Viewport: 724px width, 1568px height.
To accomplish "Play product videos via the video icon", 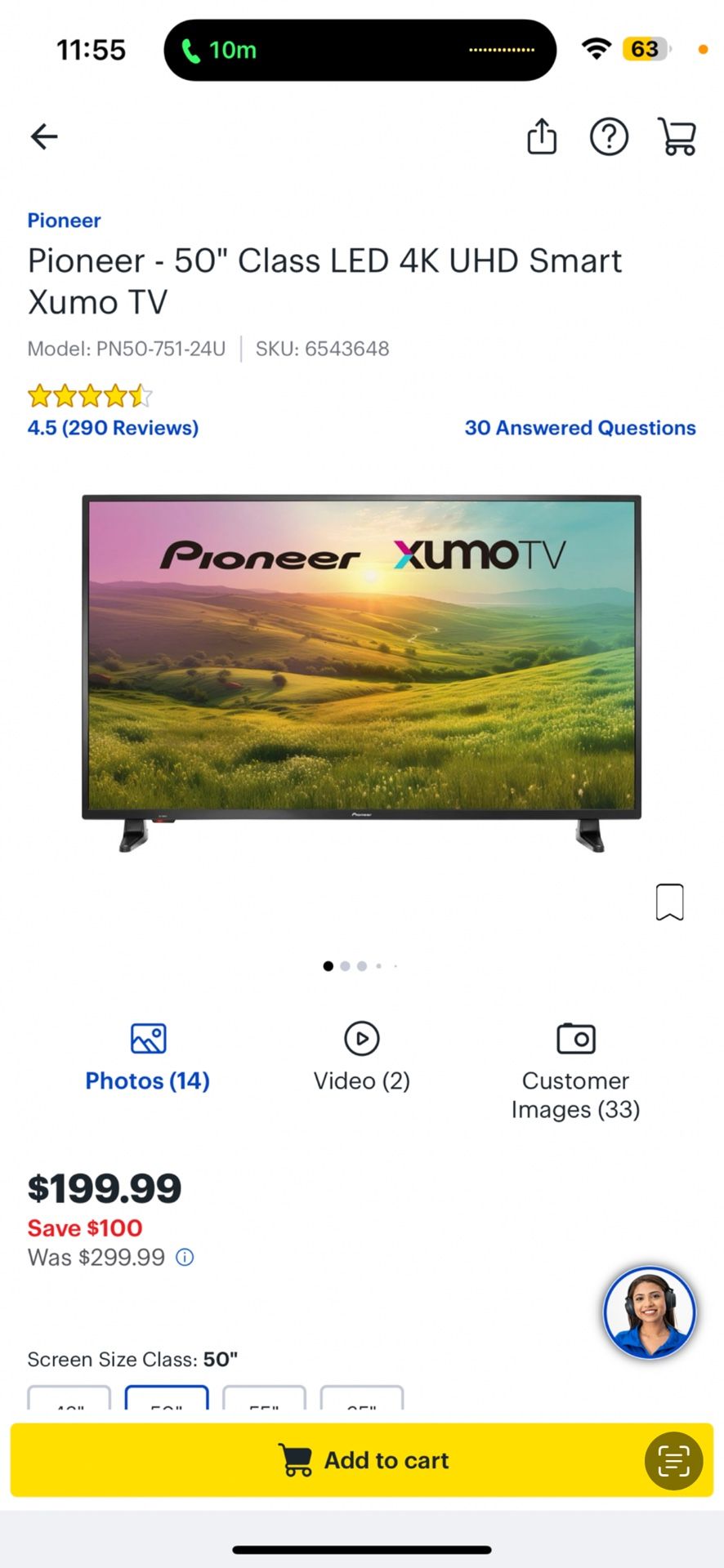I will tap(361, 1038).
